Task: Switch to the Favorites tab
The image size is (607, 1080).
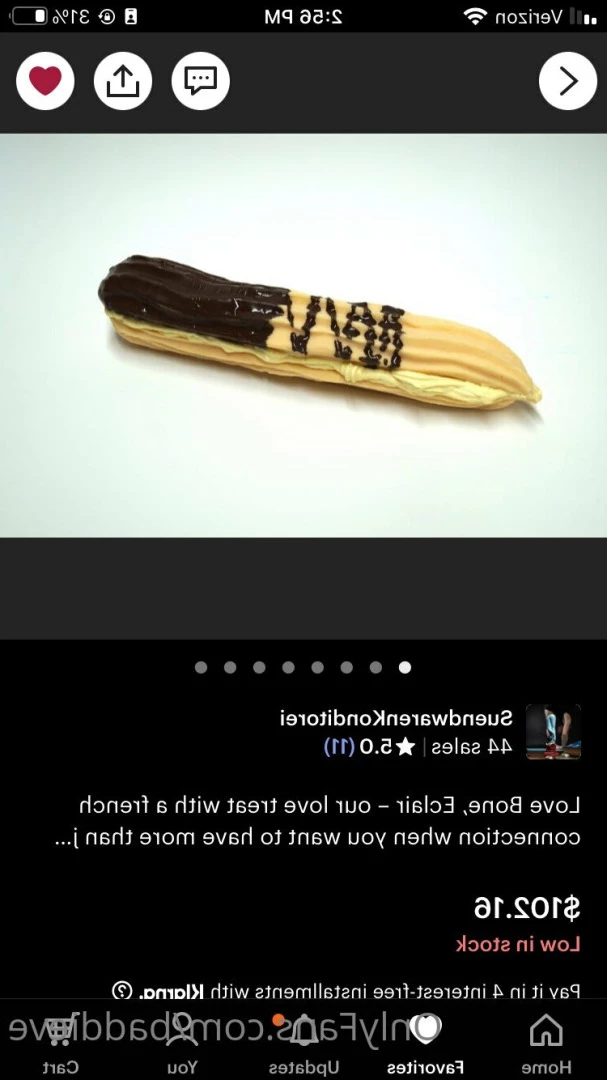Action: click(x=427, y=1043)
